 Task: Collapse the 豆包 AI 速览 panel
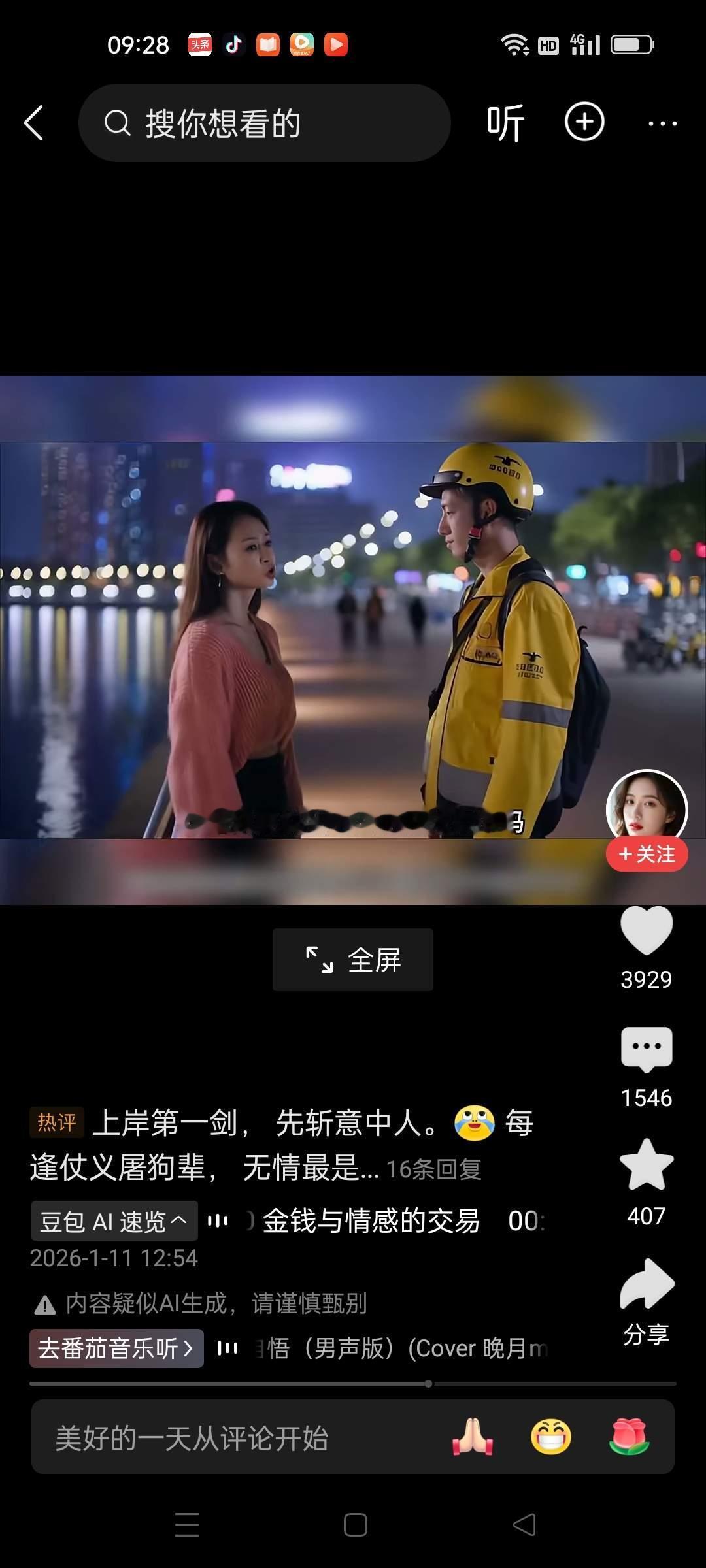(x=114, y=1219)
